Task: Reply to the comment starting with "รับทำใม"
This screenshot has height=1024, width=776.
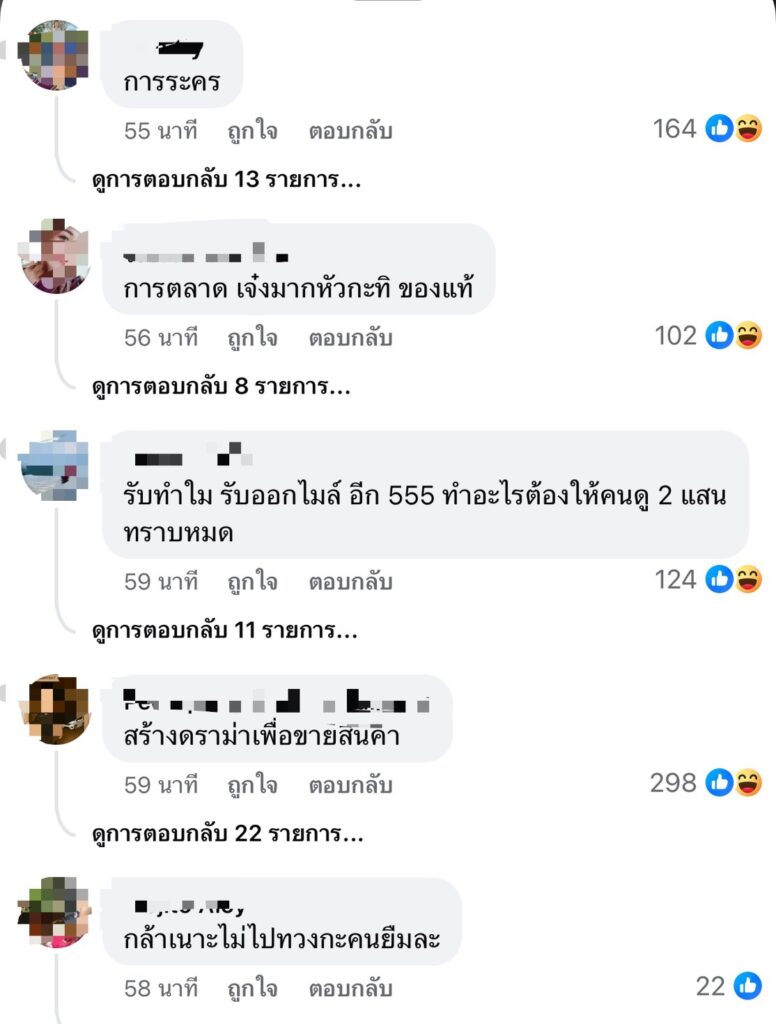Action: coord(350,581)
